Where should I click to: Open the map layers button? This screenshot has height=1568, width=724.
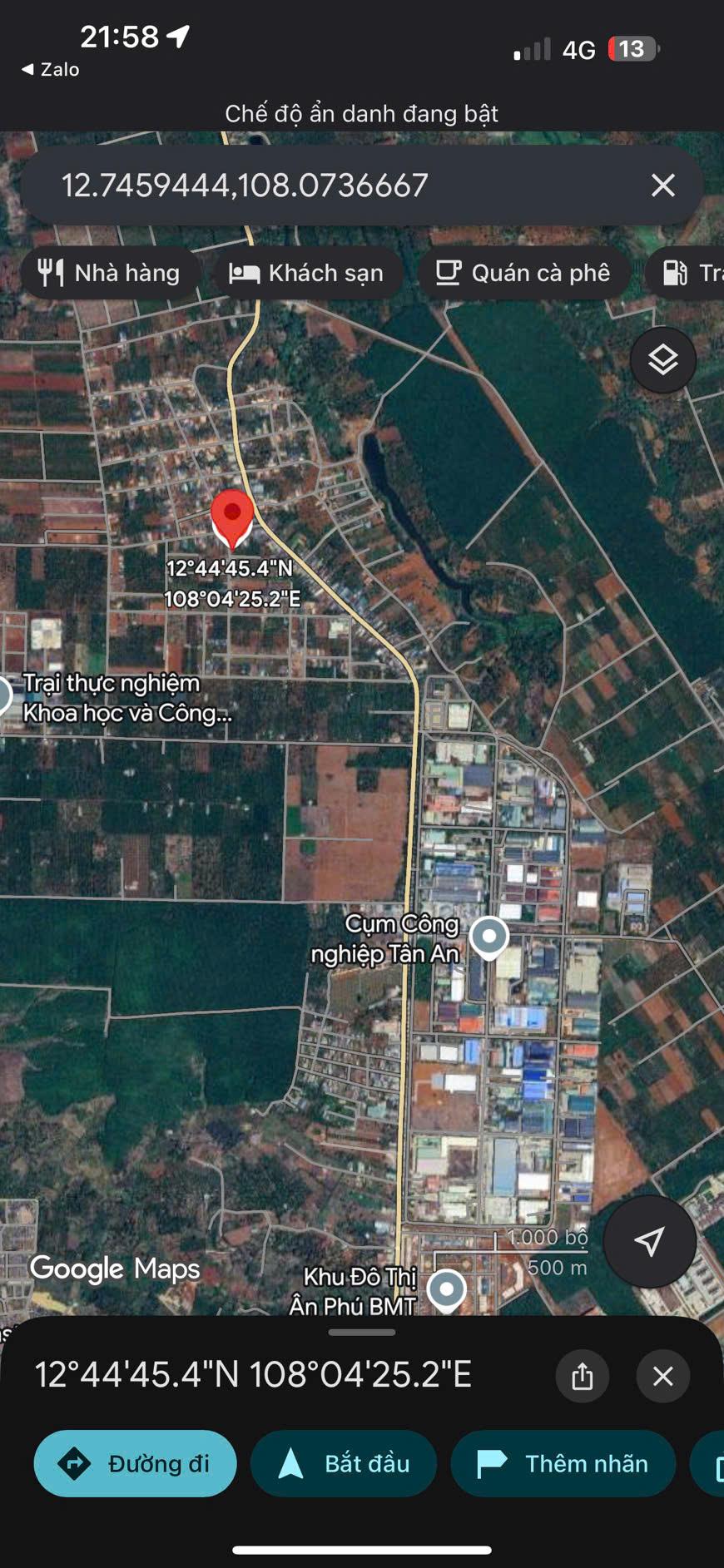tap(662, 360)
